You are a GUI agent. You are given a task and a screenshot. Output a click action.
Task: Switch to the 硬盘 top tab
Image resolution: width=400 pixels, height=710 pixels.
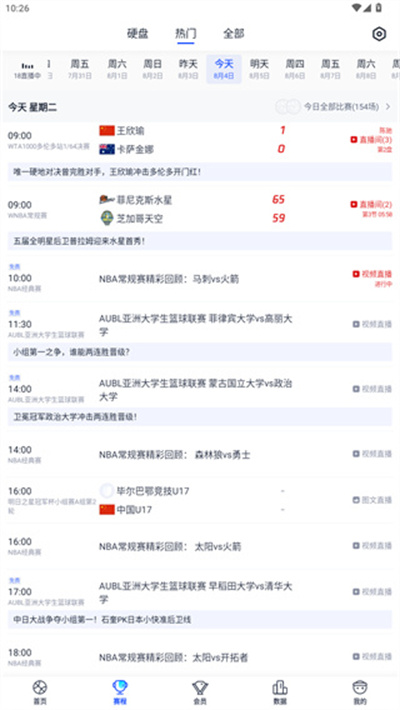coord(138,34)
